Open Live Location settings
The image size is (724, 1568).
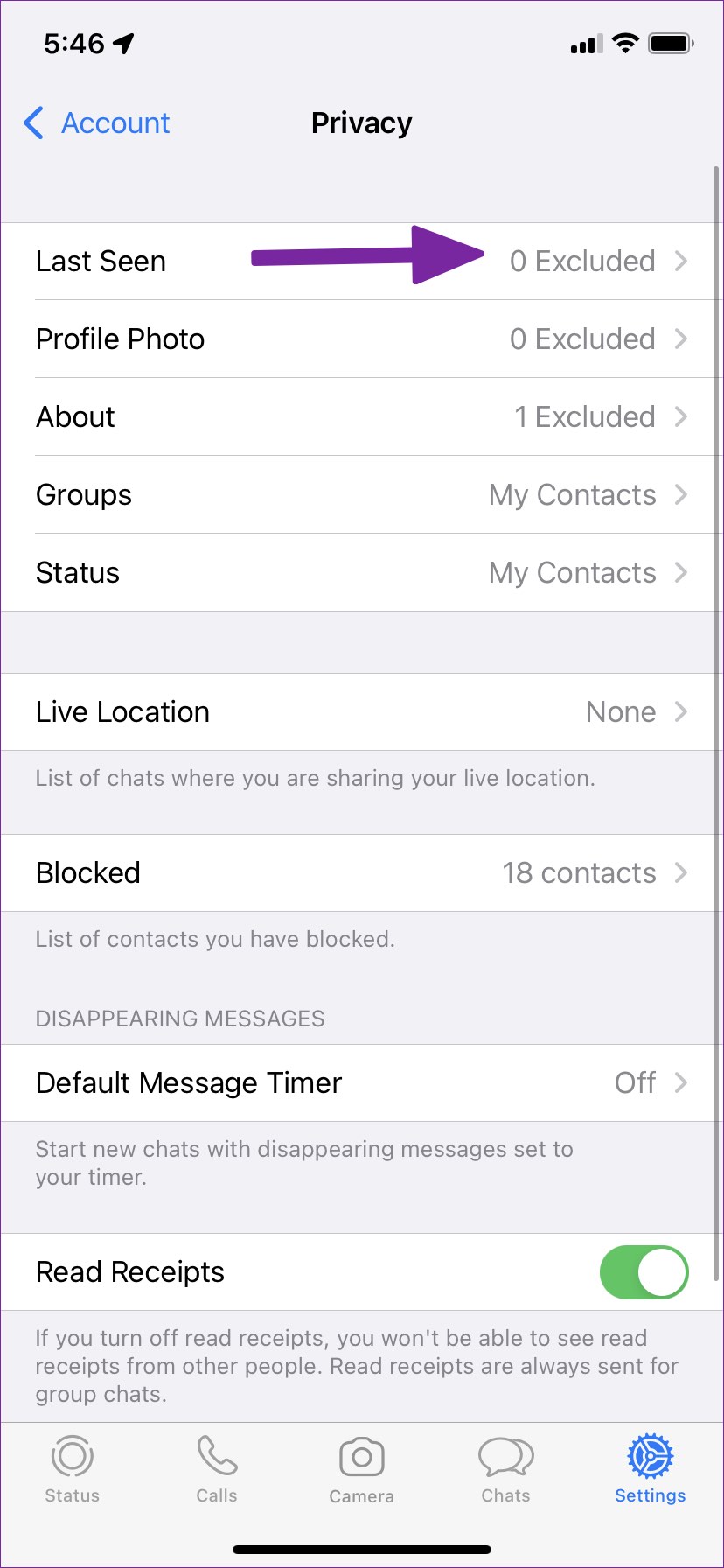point(362,712)
